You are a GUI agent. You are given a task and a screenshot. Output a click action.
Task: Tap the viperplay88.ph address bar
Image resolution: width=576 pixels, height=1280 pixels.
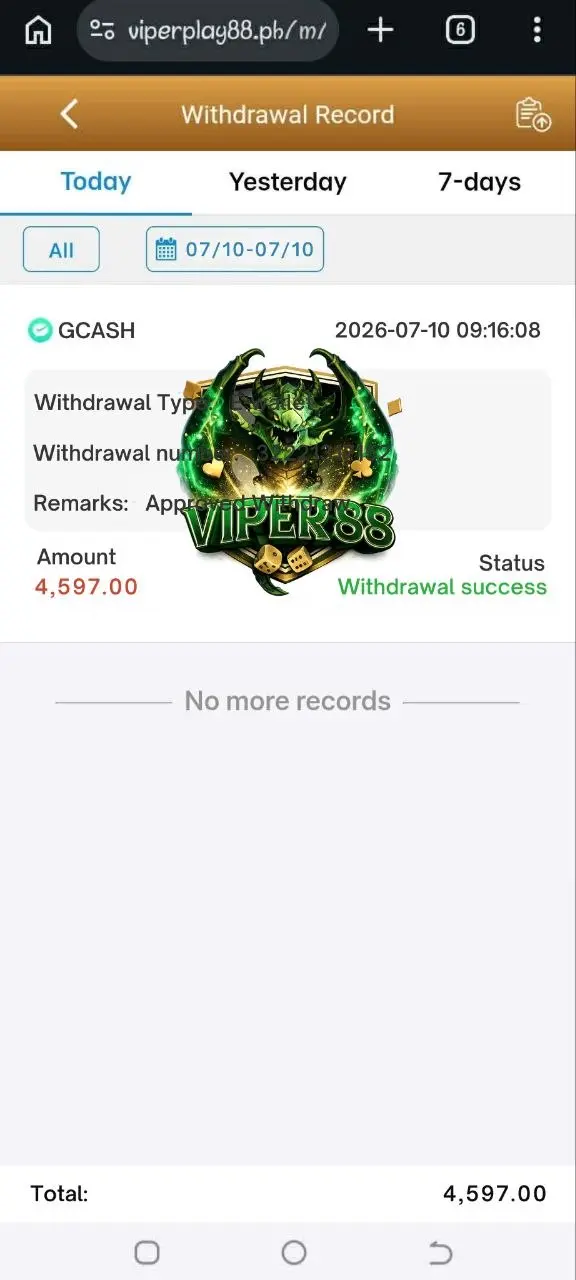click(x=208, y=31)
